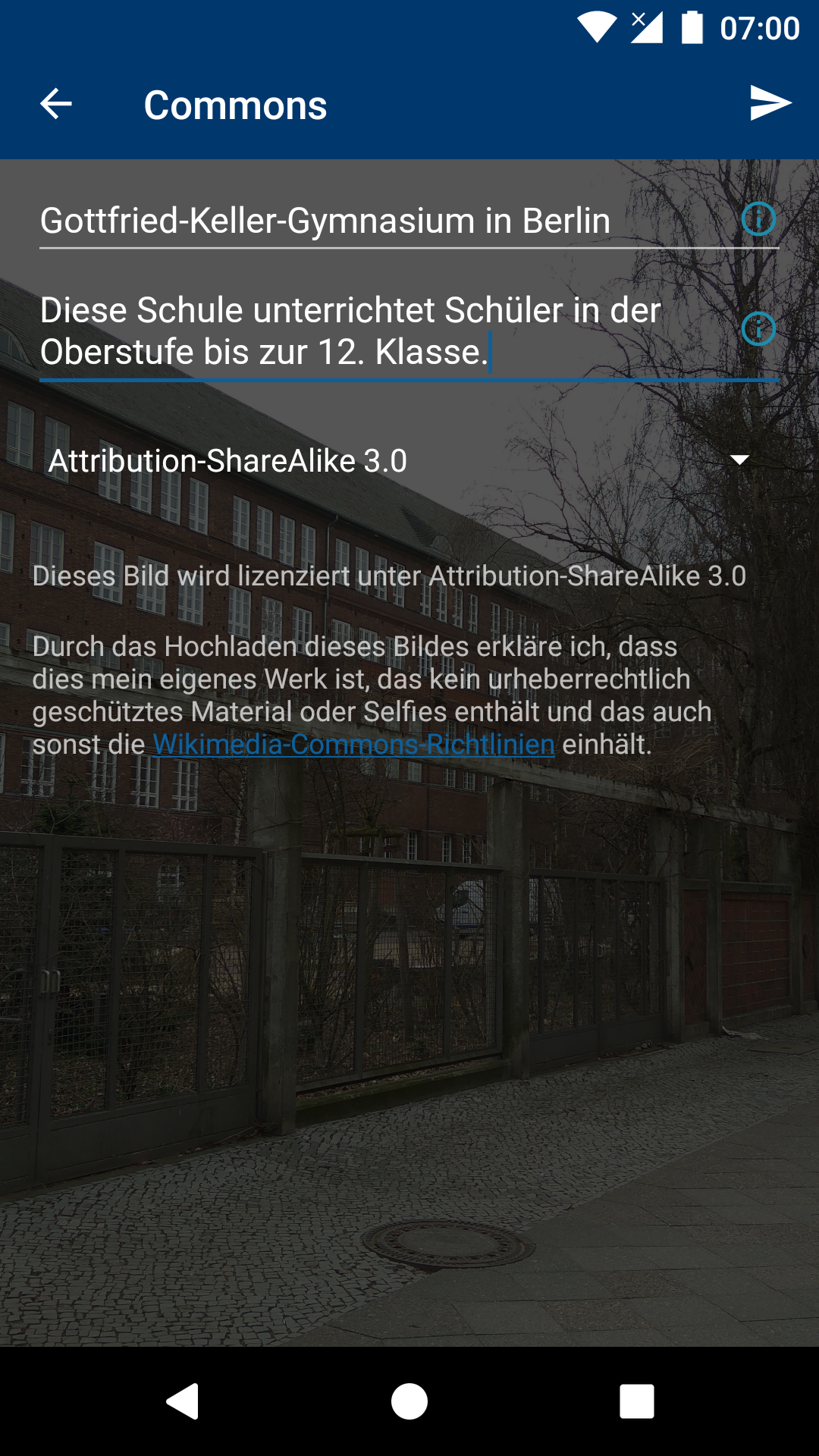Tap the system home button
This screenshot has width=819, height=1456.
(x=409, y=1401)
